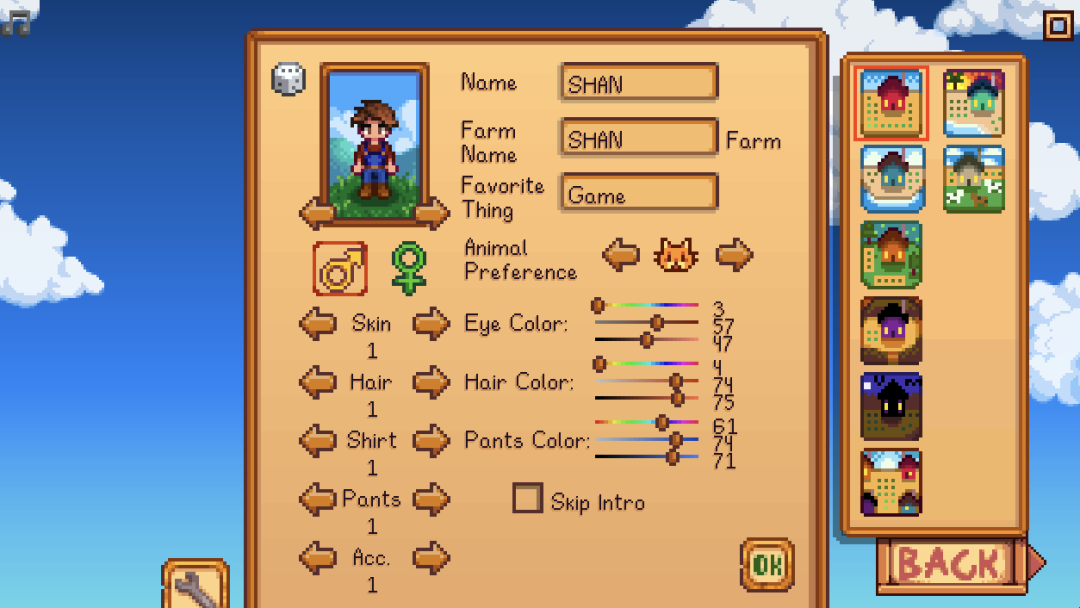Select the female gender symbol
This screenshot has height=608, width=1080.
[408, 268]
